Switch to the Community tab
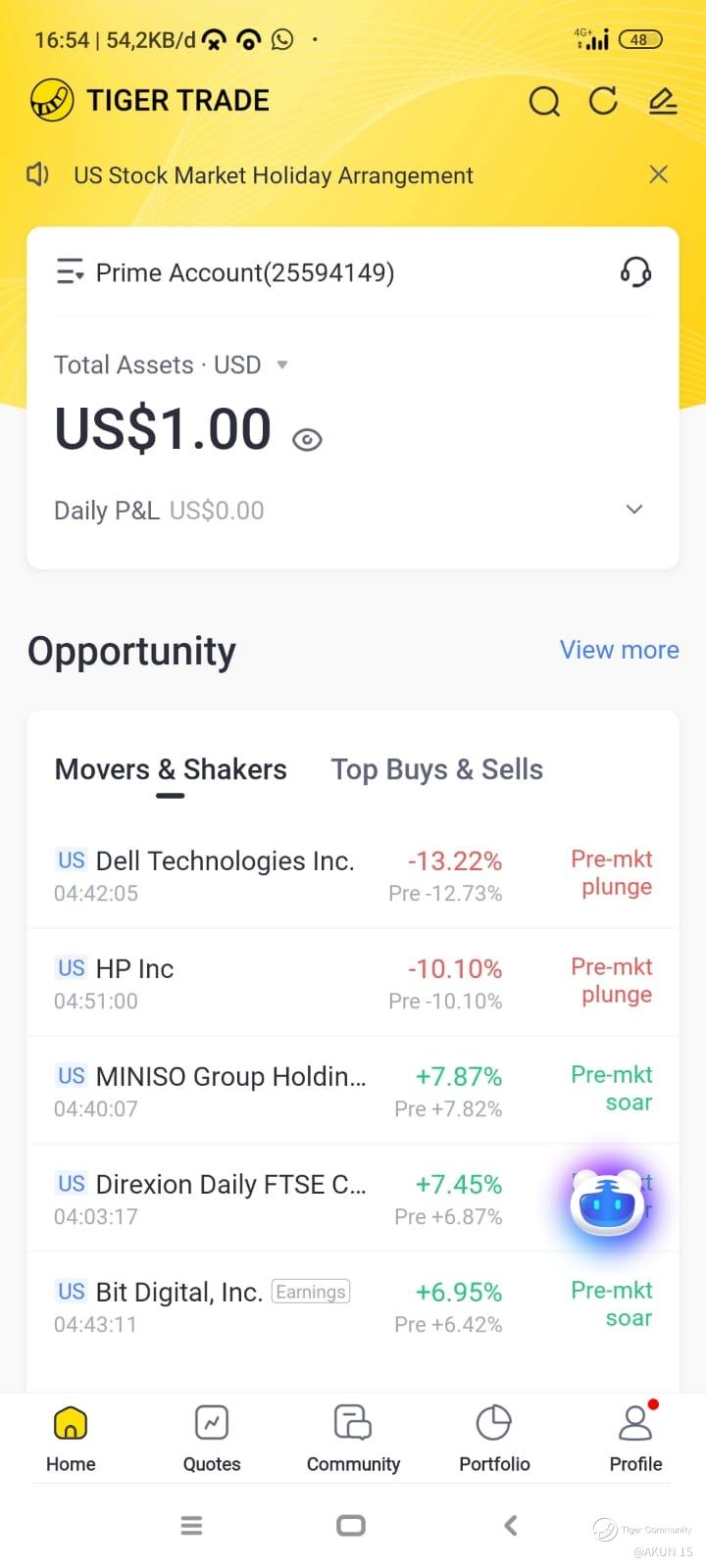 pyautogui.click(x=353, y=1438)
